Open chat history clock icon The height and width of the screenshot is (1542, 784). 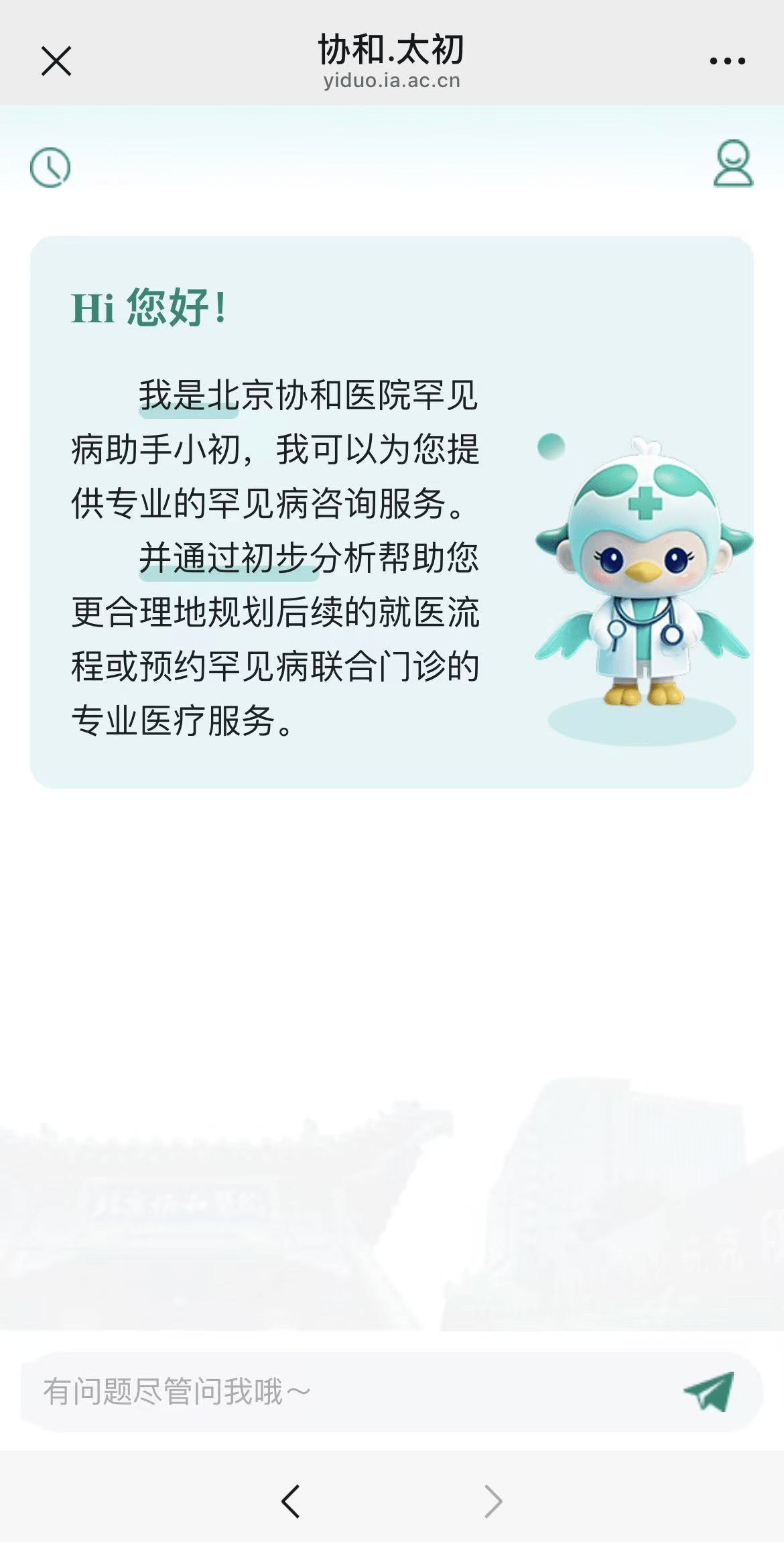50,167
